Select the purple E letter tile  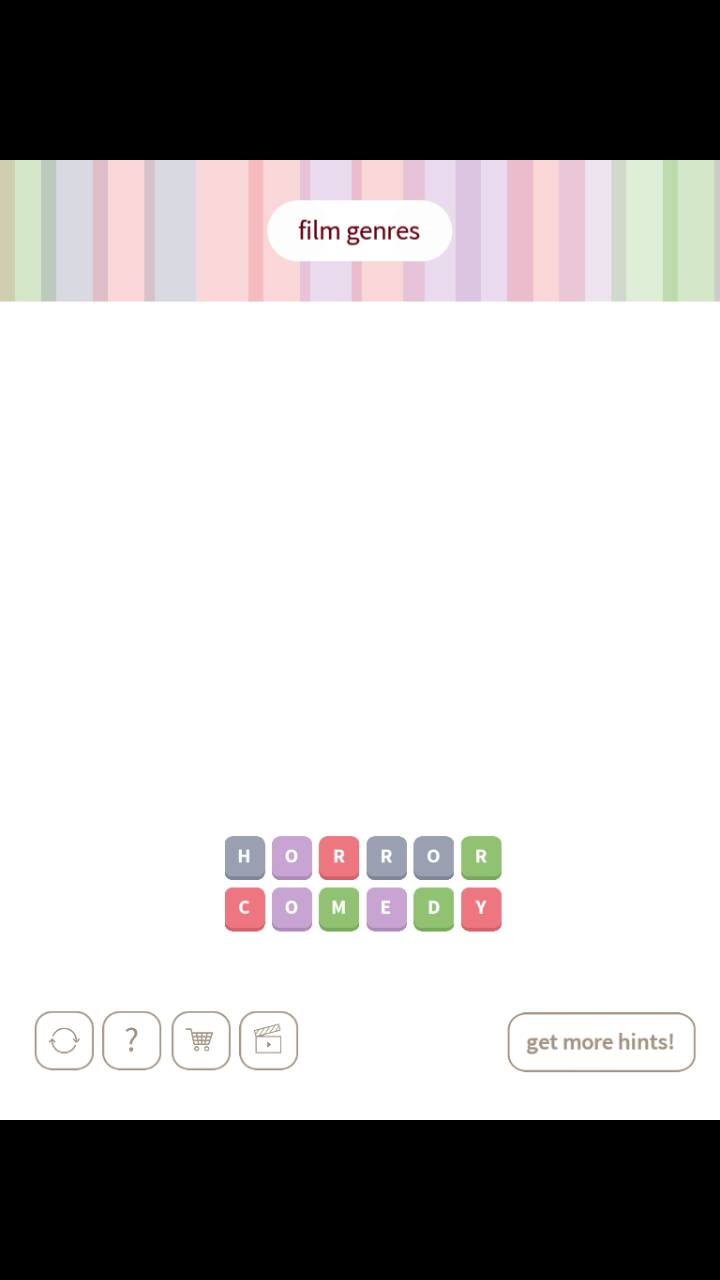click(x=386, y=909)
